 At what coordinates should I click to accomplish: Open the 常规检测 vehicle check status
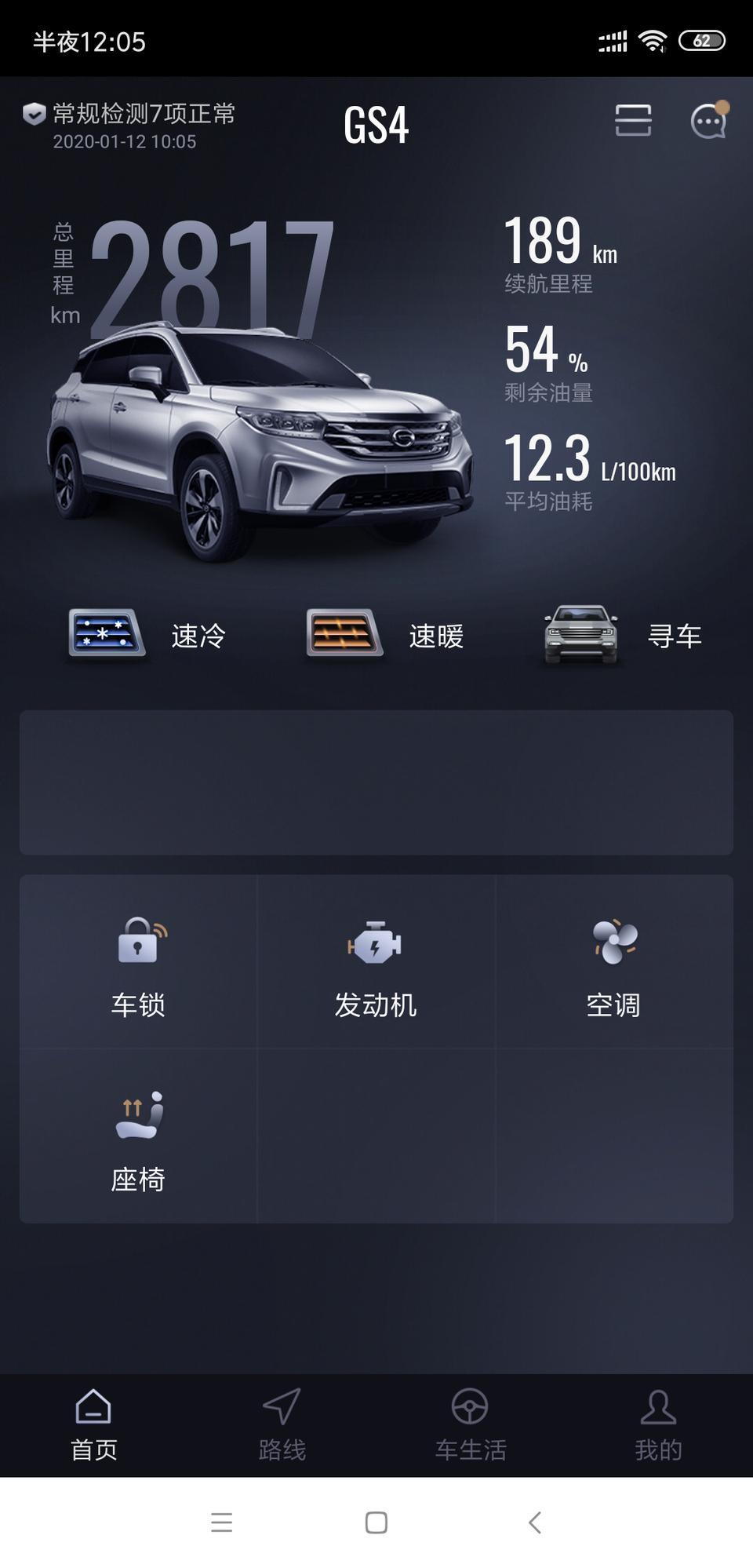click(130, 124)
